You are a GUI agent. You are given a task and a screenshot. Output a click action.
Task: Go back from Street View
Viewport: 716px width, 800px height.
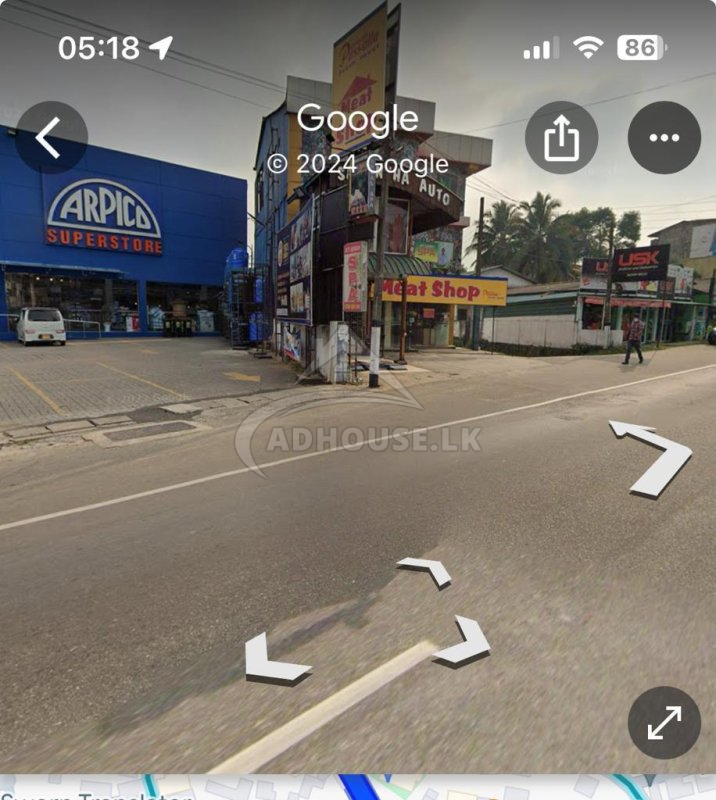pos(50,138)
